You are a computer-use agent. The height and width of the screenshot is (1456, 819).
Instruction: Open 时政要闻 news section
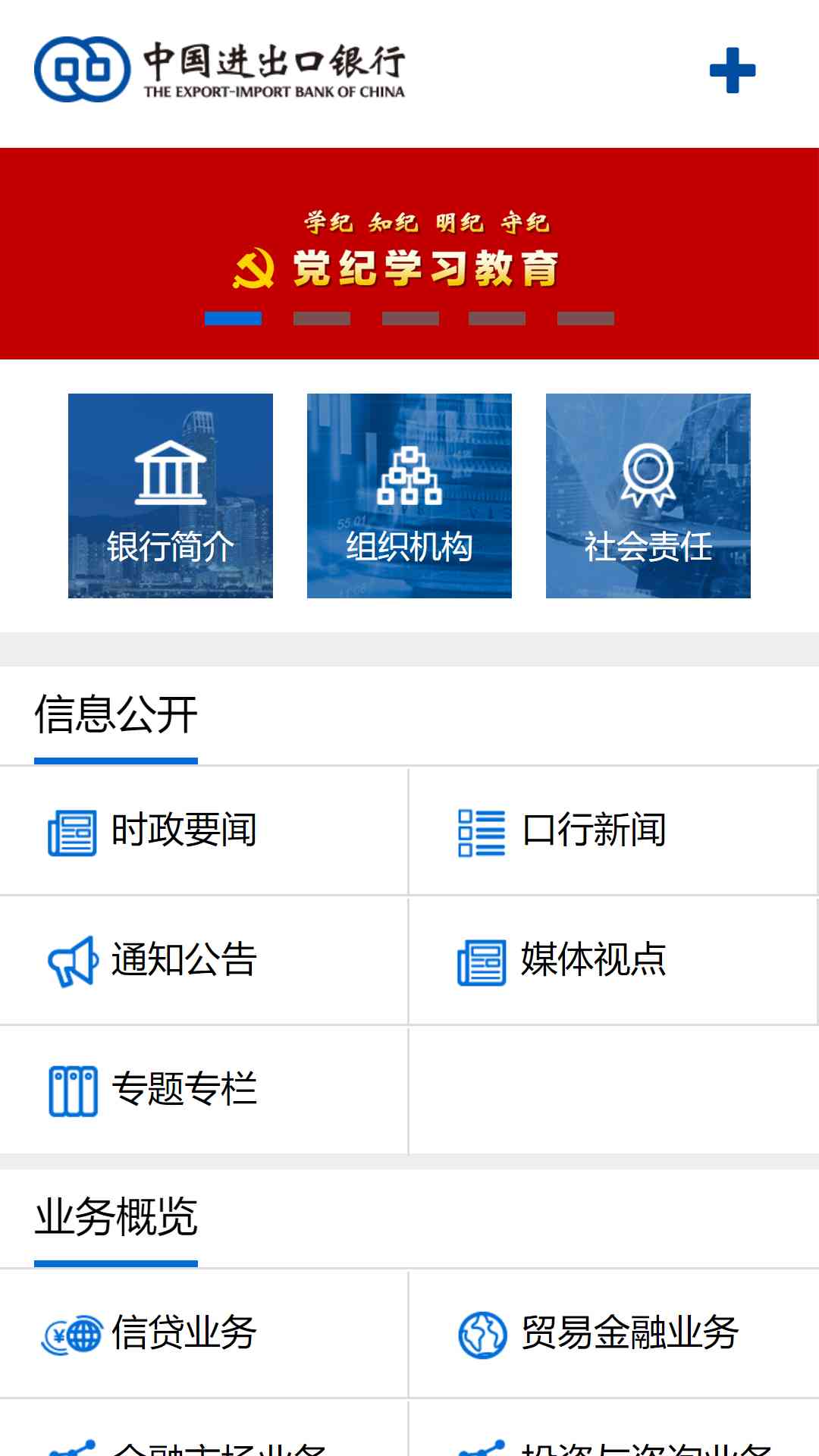(204, 831)
